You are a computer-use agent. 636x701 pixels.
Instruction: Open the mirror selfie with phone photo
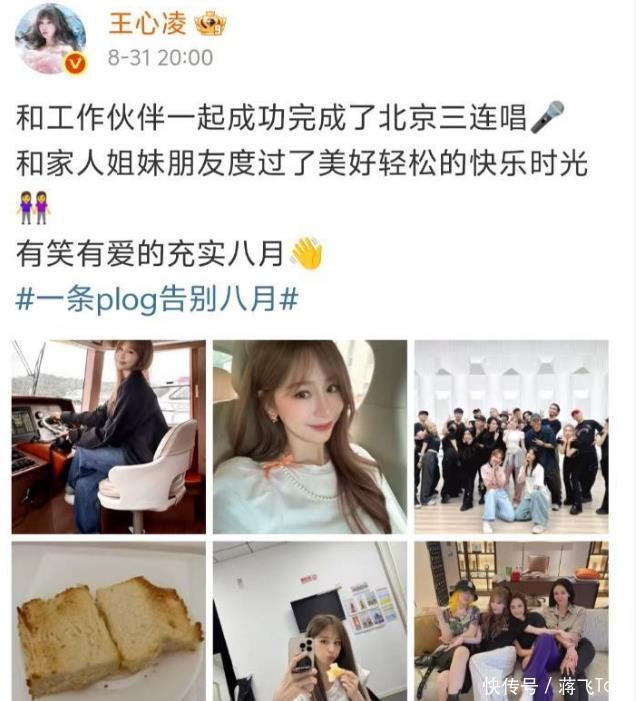pos(310,620)
